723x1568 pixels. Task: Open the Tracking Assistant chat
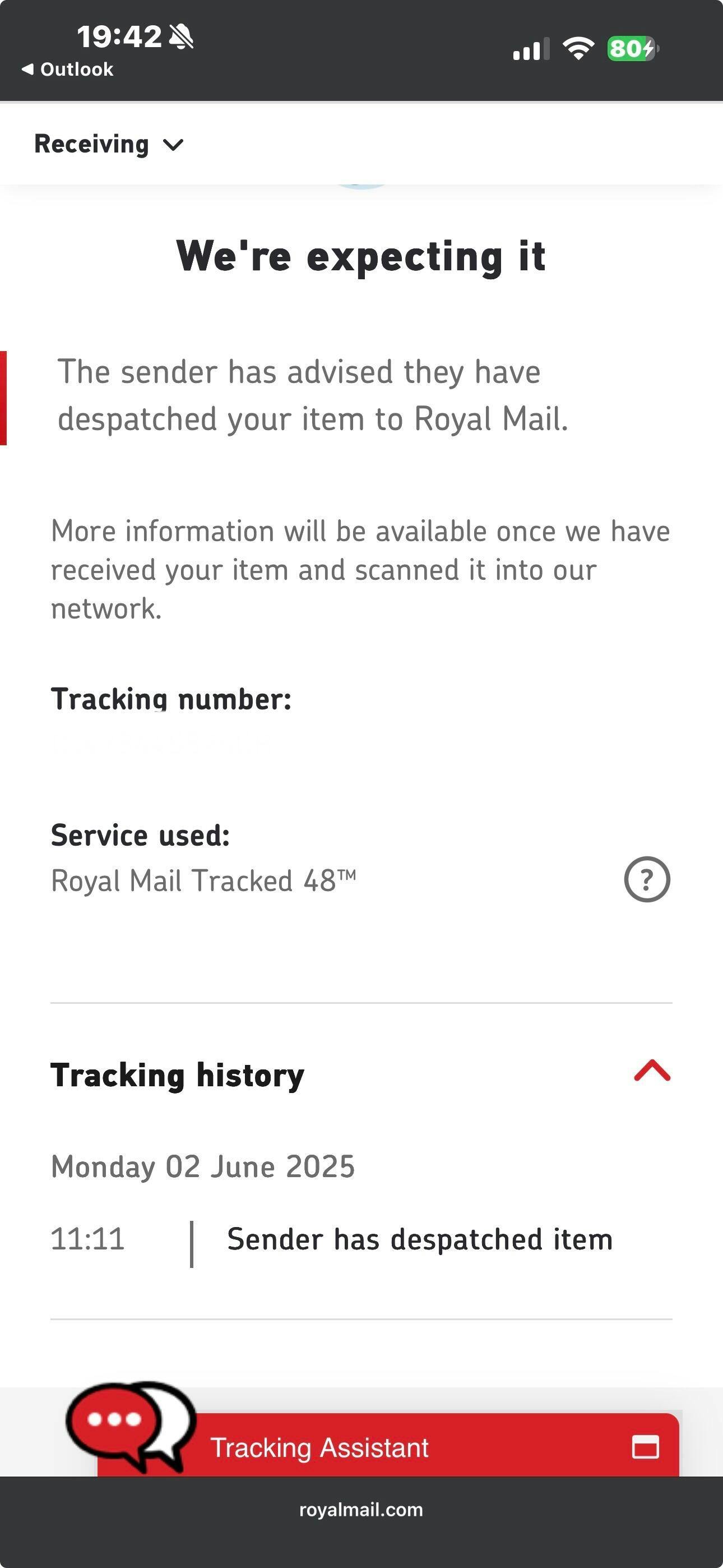click(x=387, y=1447)
